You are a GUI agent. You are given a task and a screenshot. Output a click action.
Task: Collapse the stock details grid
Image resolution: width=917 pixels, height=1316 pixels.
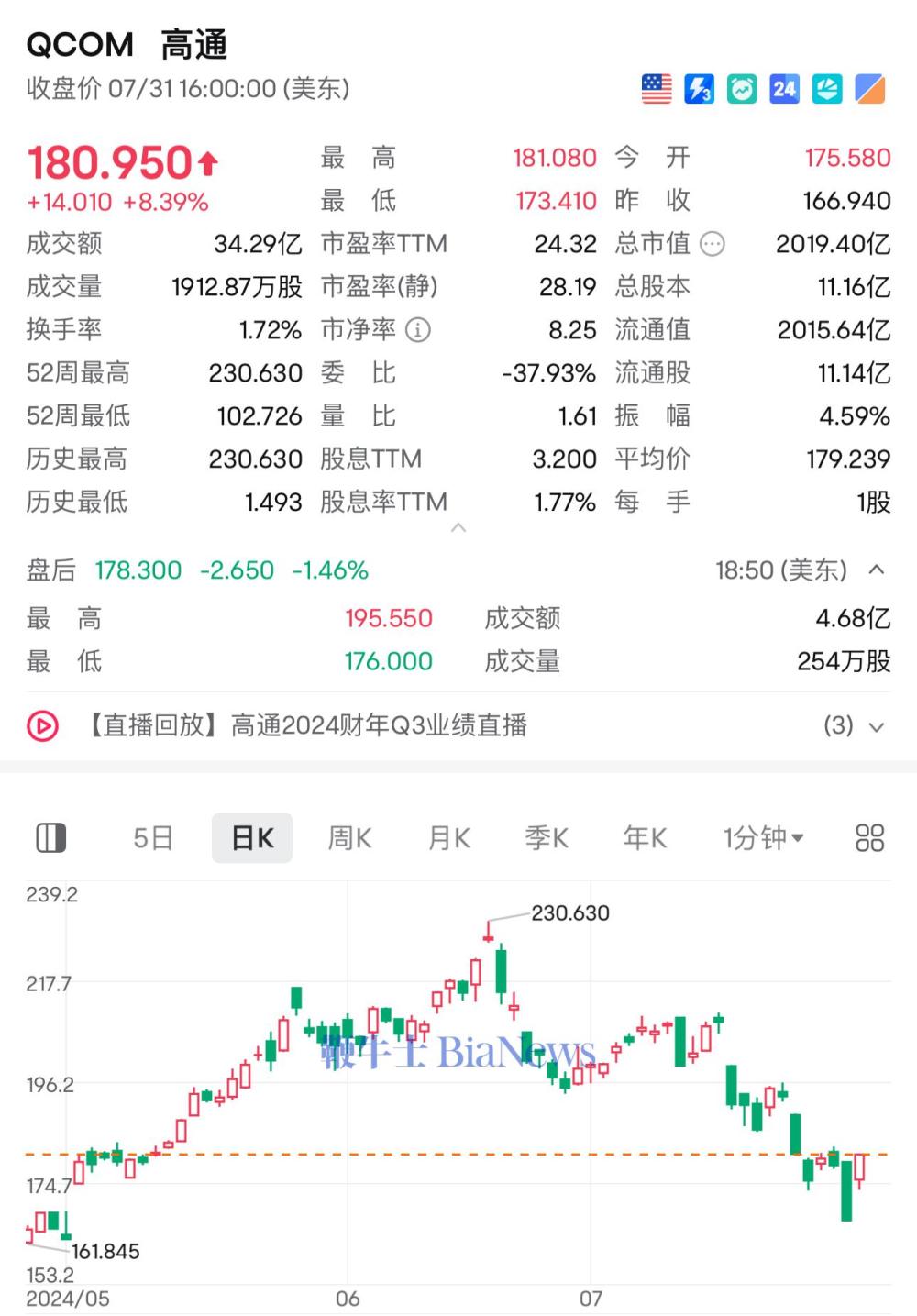(458, 527)
